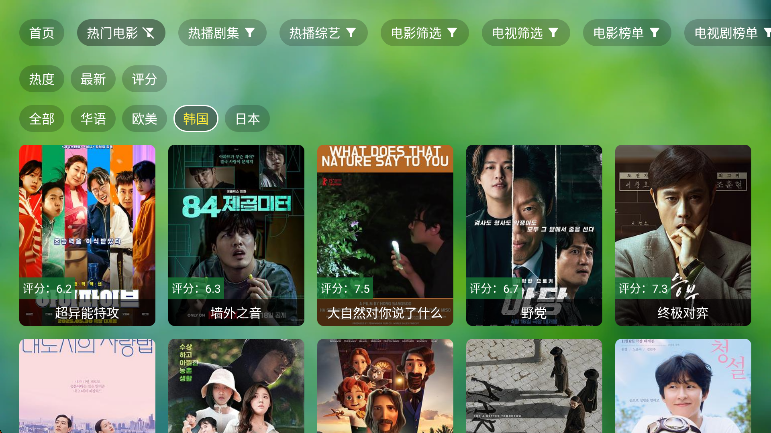
Task: Open the movie 墙外之音
Action: pos(236,235)
